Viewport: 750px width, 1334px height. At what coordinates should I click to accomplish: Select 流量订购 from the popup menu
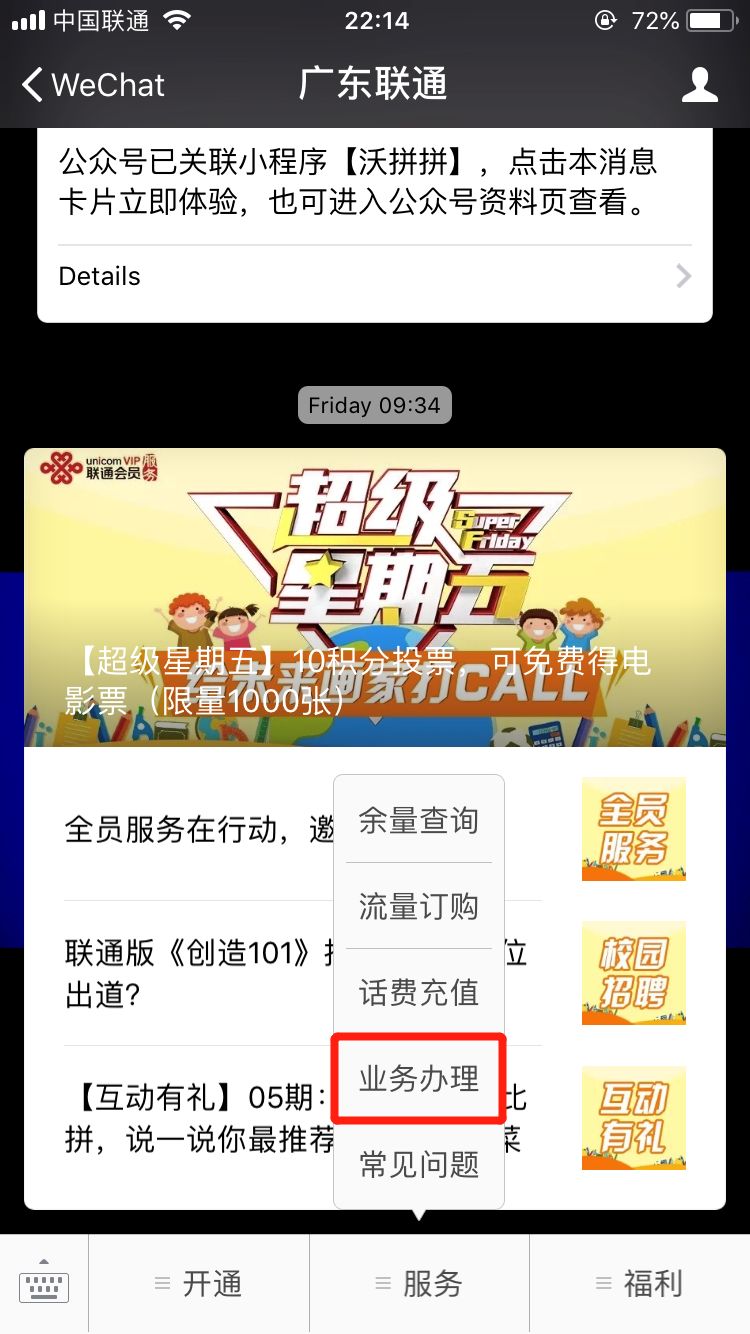(418, 906)
